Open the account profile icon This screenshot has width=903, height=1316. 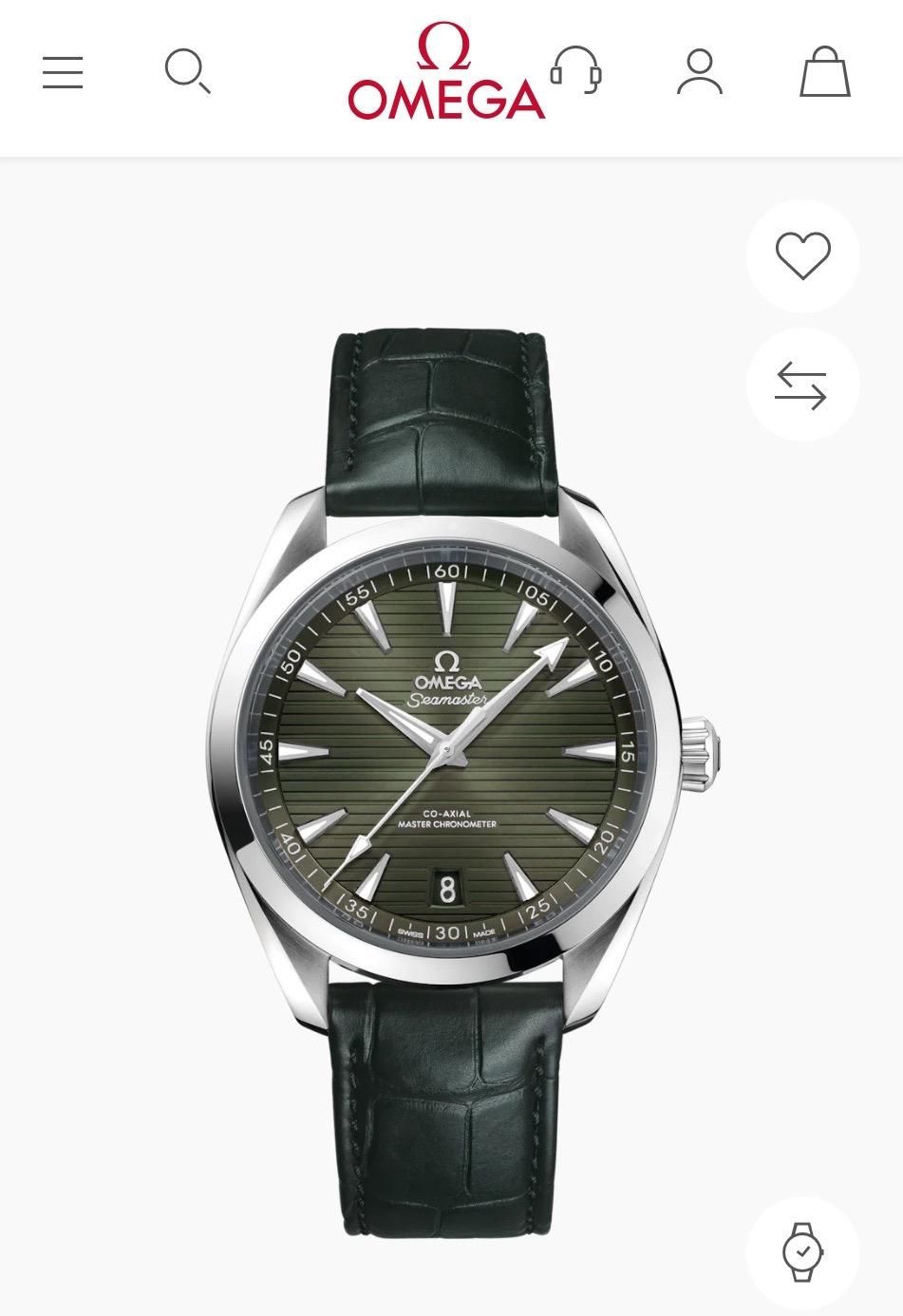tap(700, 72)
